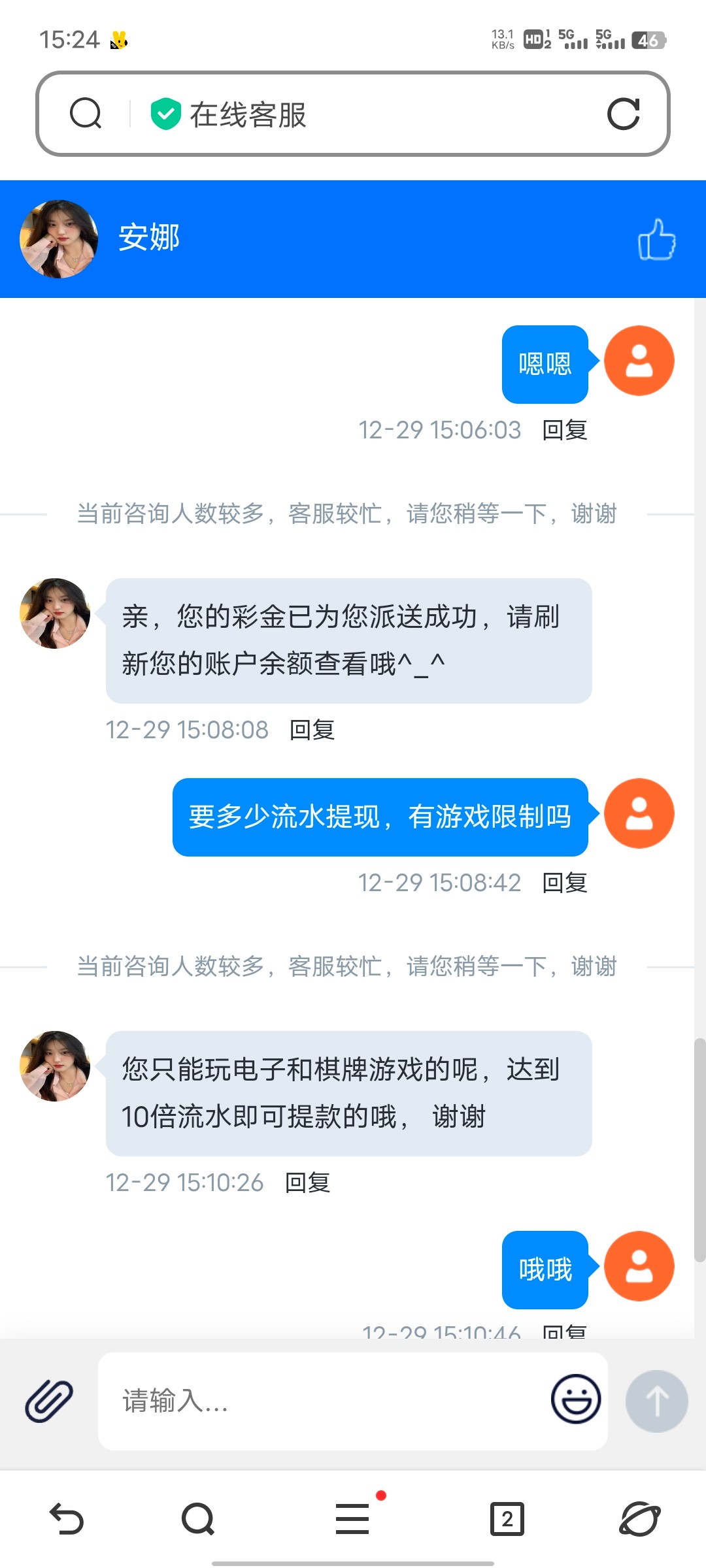Tap 回复 under 要多少流水提现 message

tap(565, 883)
